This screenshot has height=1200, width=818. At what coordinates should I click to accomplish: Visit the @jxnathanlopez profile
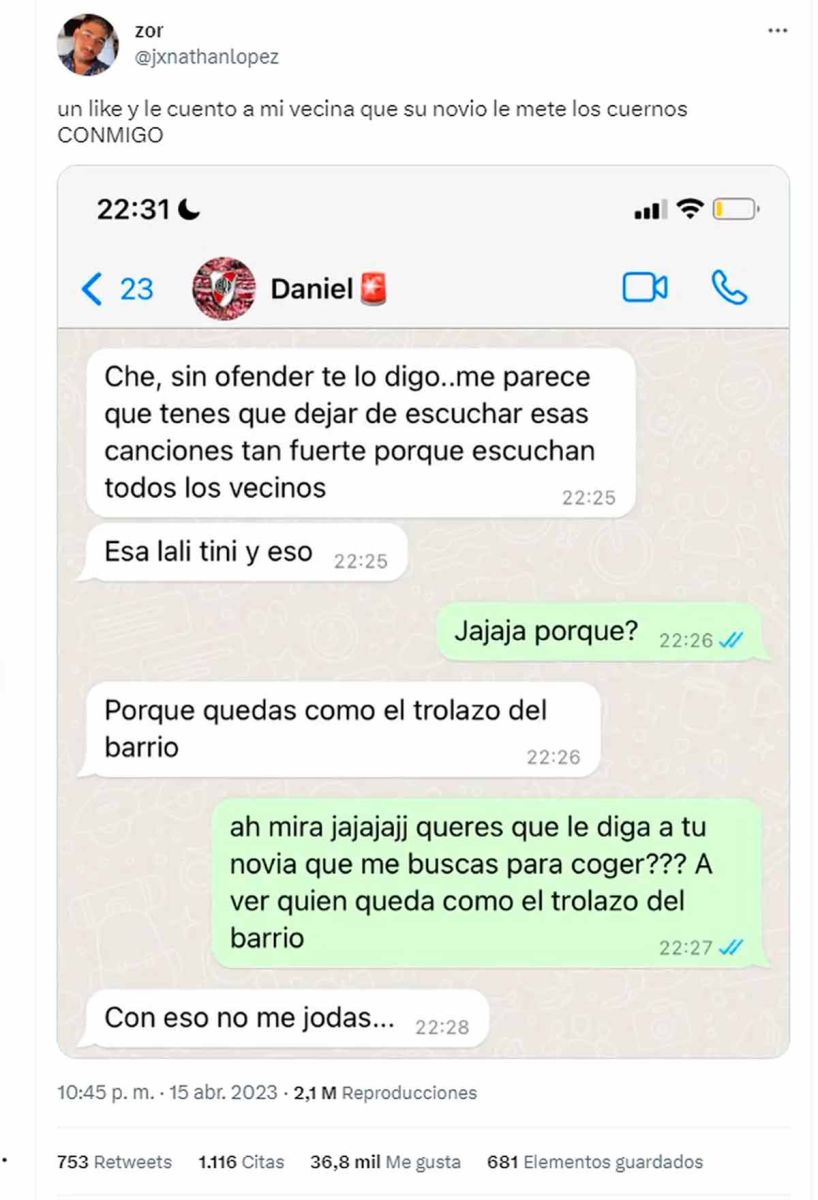pos(206,57)
